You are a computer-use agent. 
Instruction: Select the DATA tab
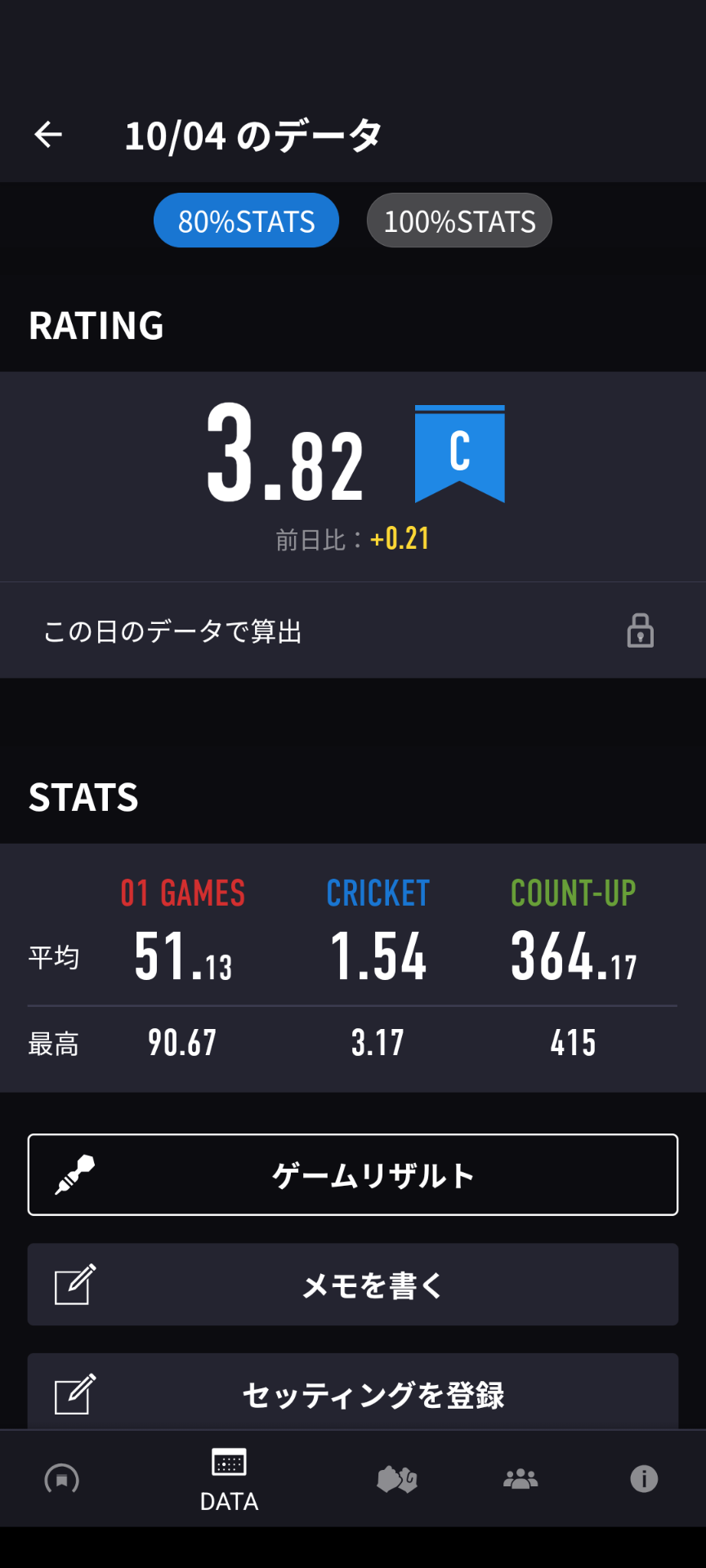pos(229,1479)
